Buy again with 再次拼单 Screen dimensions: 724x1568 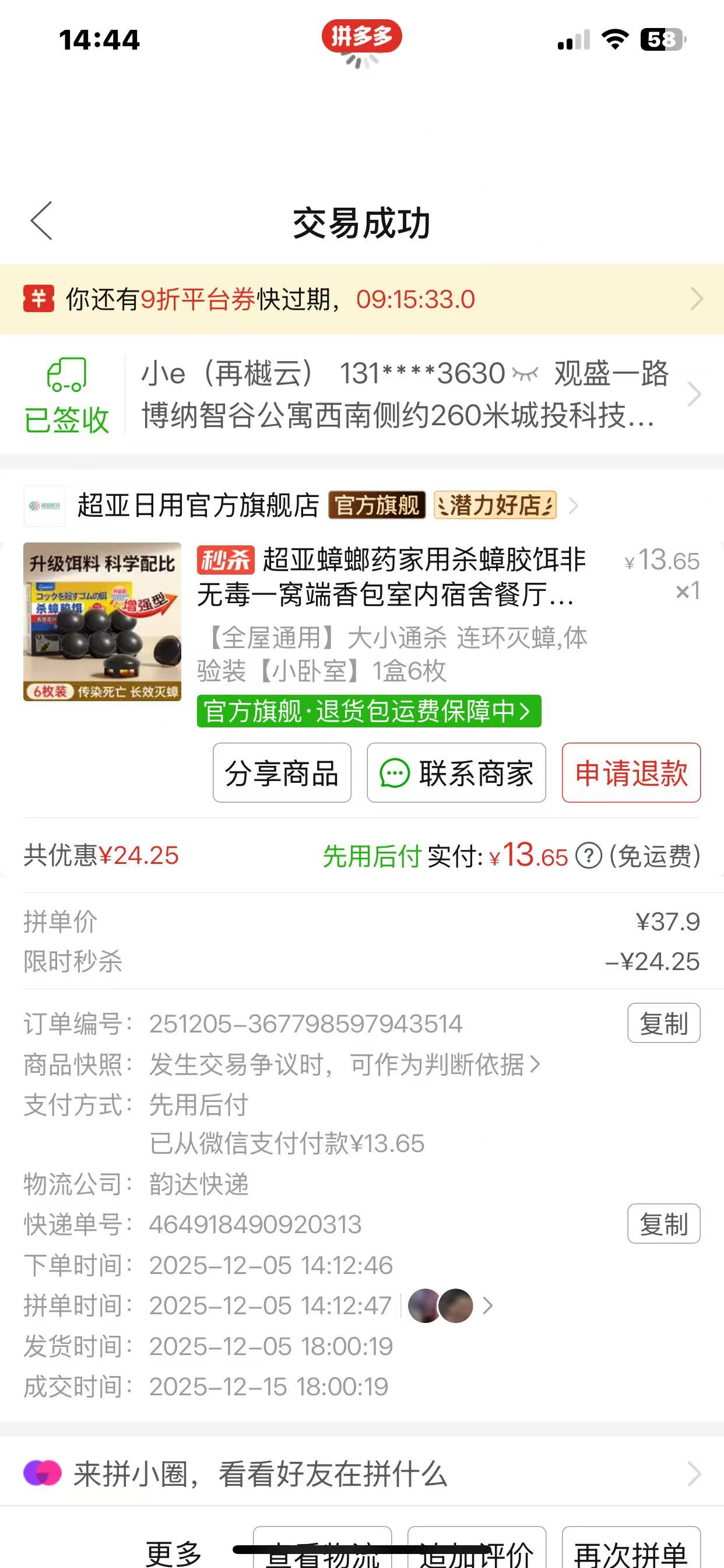(x=630, y=1551)
